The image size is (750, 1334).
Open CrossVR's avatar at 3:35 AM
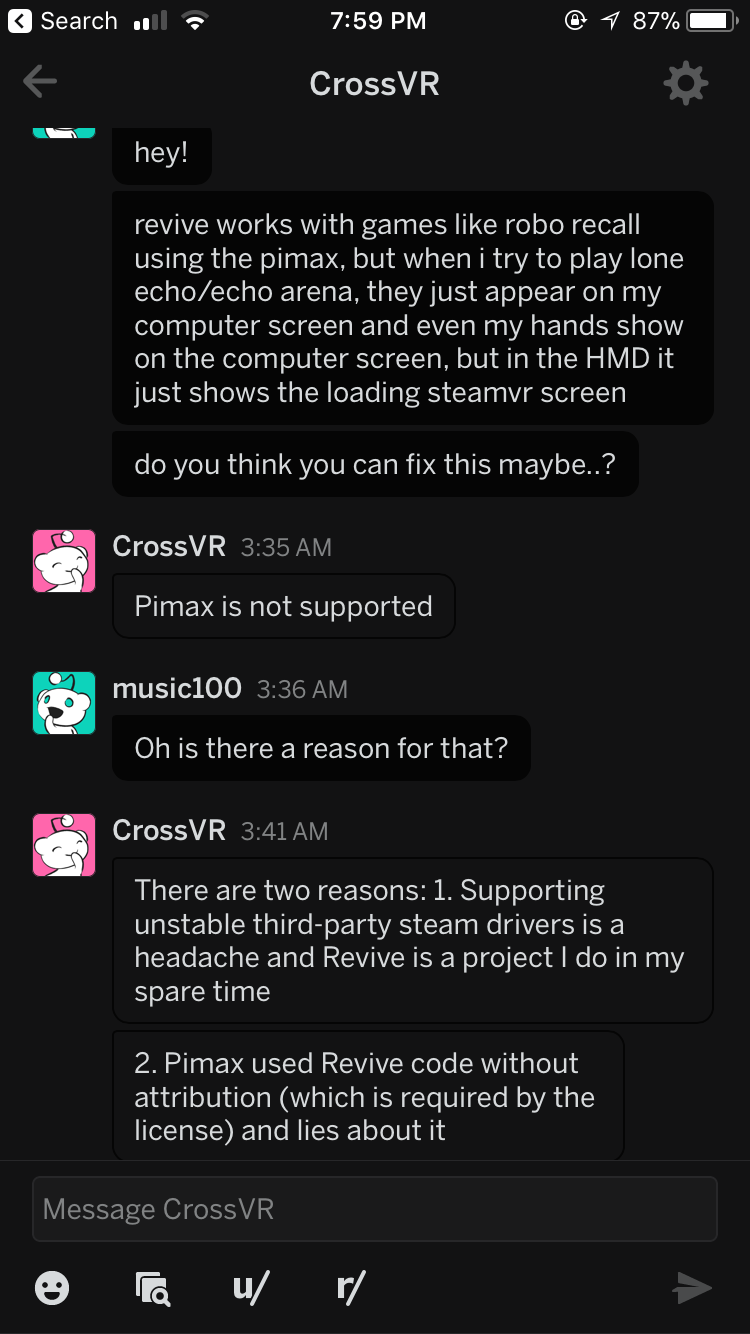pos(64,561)
